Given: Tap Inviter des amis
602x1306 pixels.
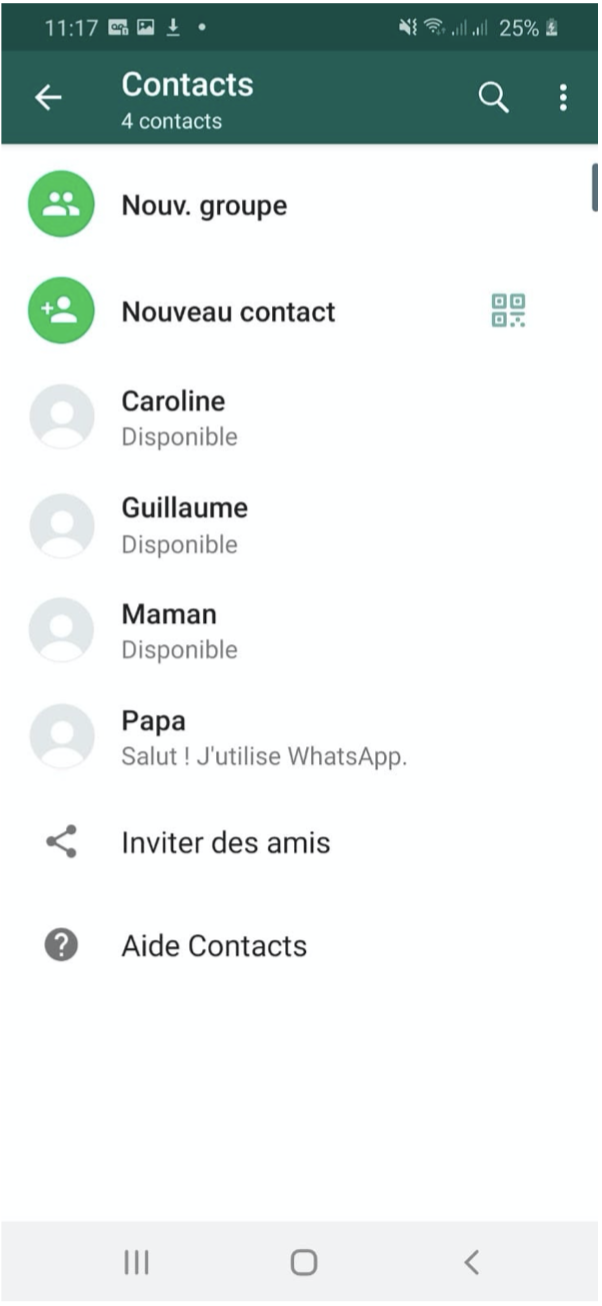Looking at the screenshot, I should pyautogui.click(x=300, y=842).
